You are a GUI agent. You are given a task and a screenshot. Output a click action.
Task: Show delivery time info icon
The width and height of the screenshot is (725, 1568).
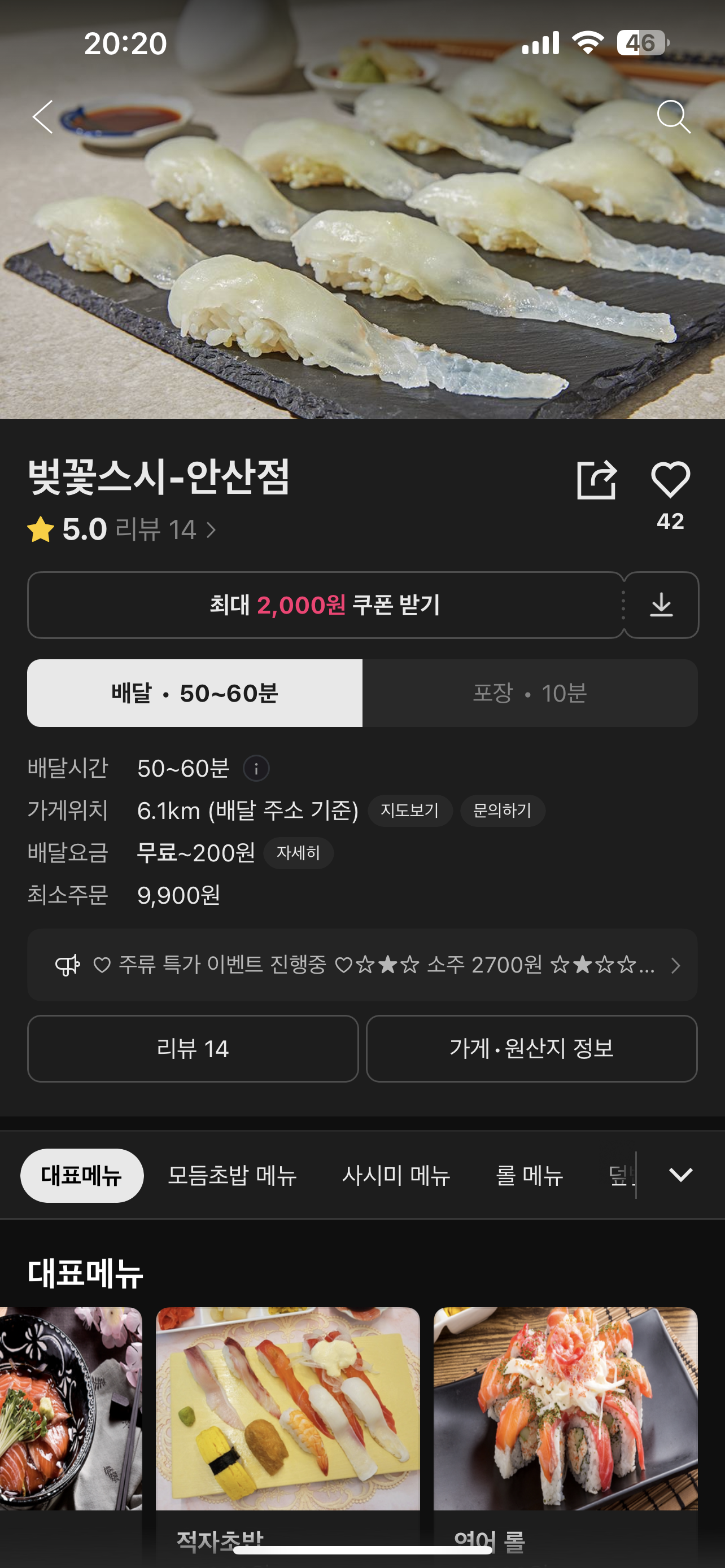pos(256,769)
